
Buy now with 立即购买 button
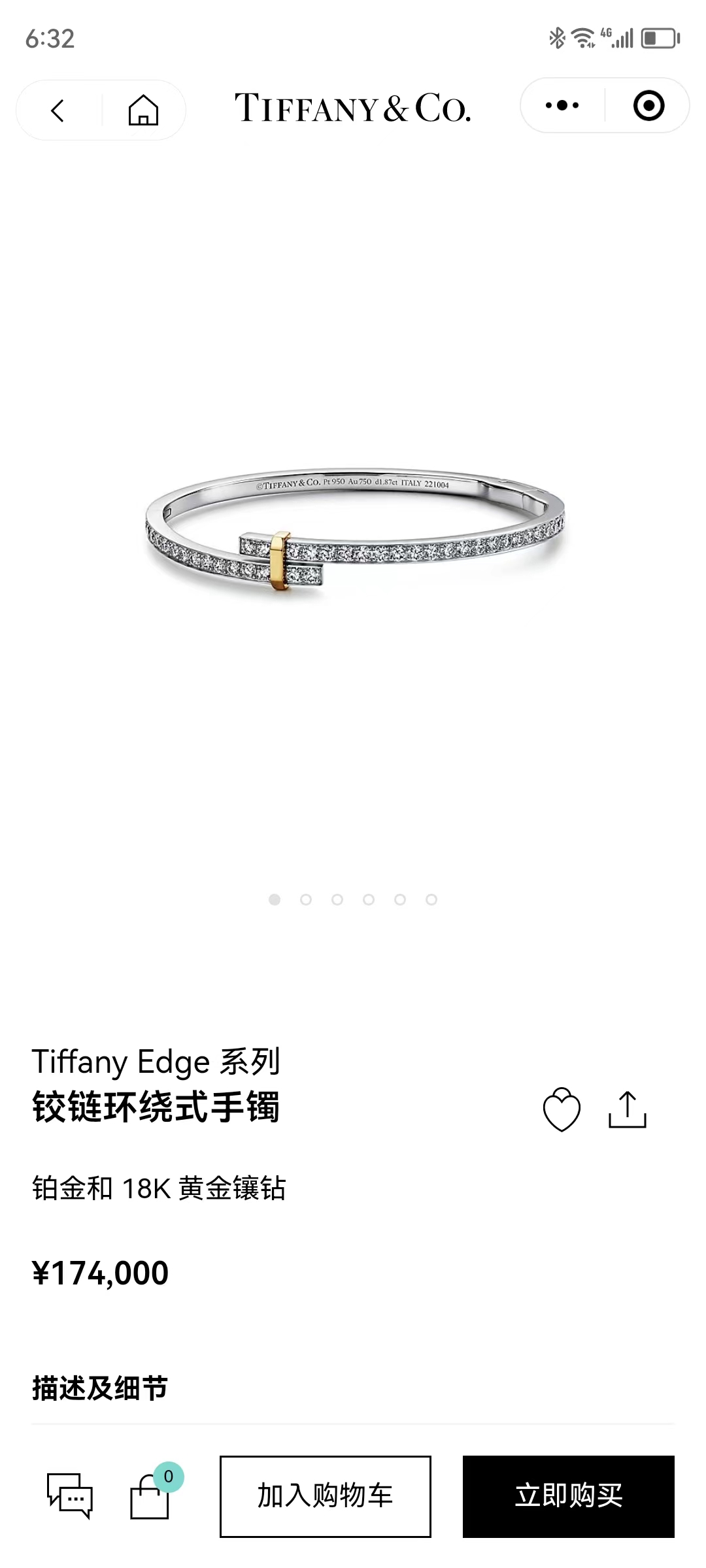(x=568, y=1496)
